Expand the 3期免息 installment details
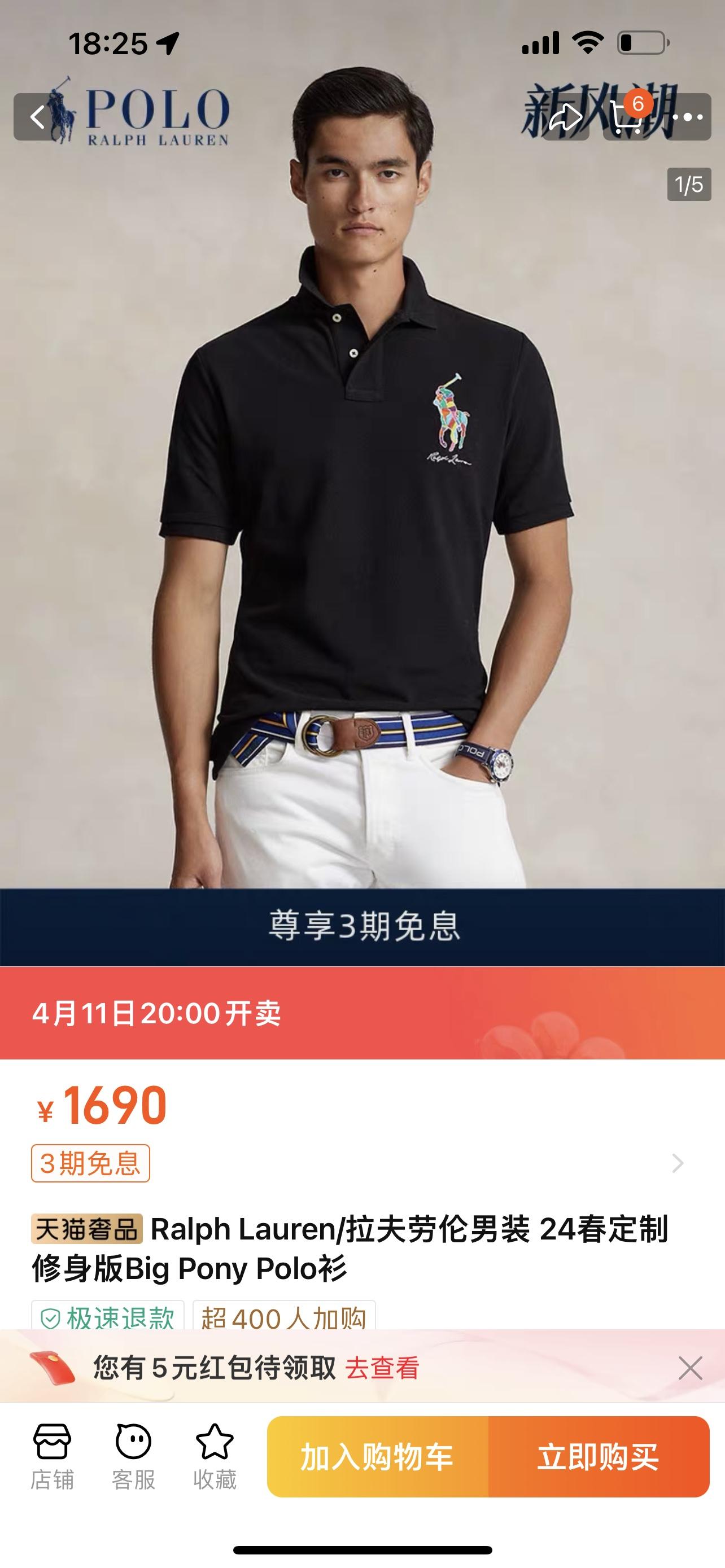The width and height of the screenshot is (725, 1568). [677, 1163]
